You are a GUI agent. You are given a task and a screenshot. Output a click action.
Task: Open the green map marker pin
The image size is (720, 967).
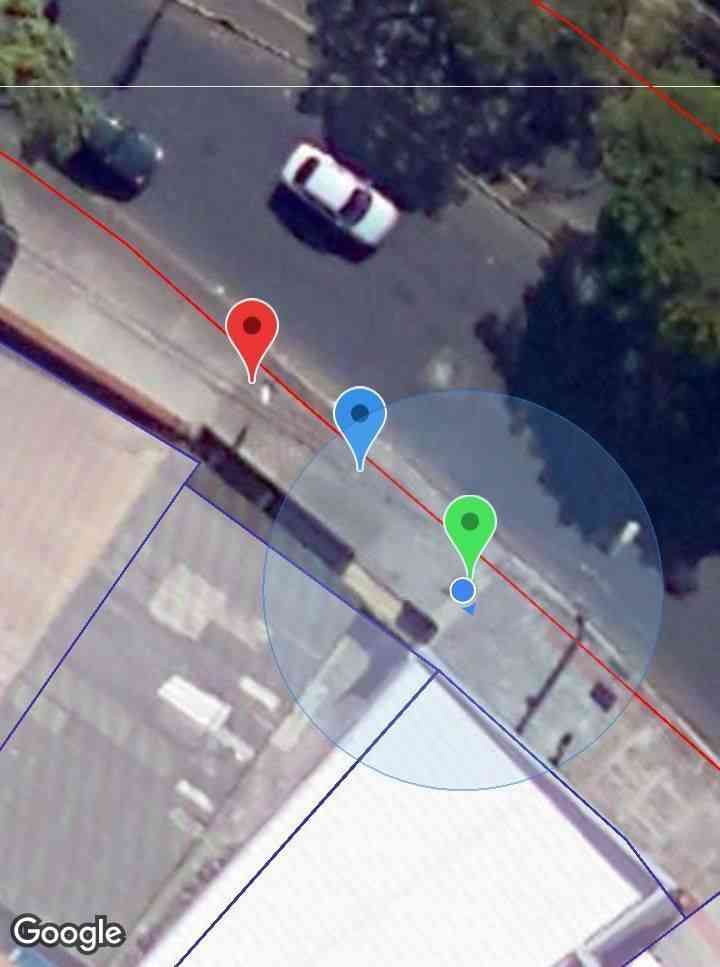470,525
